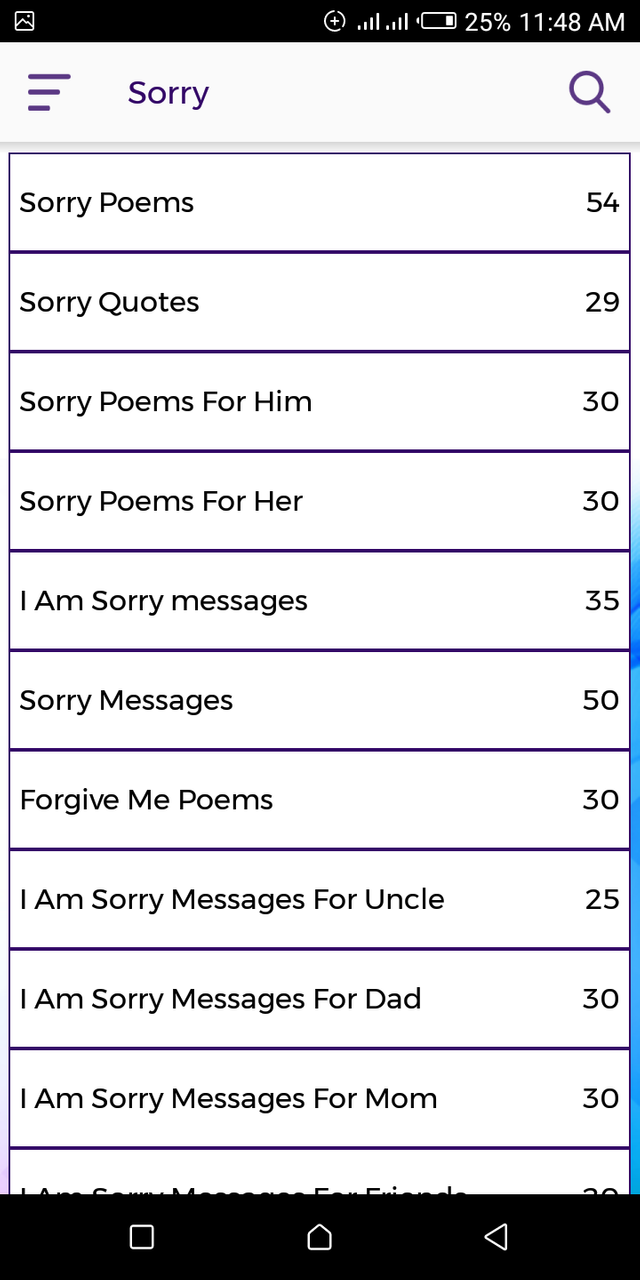Go back using system back button

coord(496,1237)
